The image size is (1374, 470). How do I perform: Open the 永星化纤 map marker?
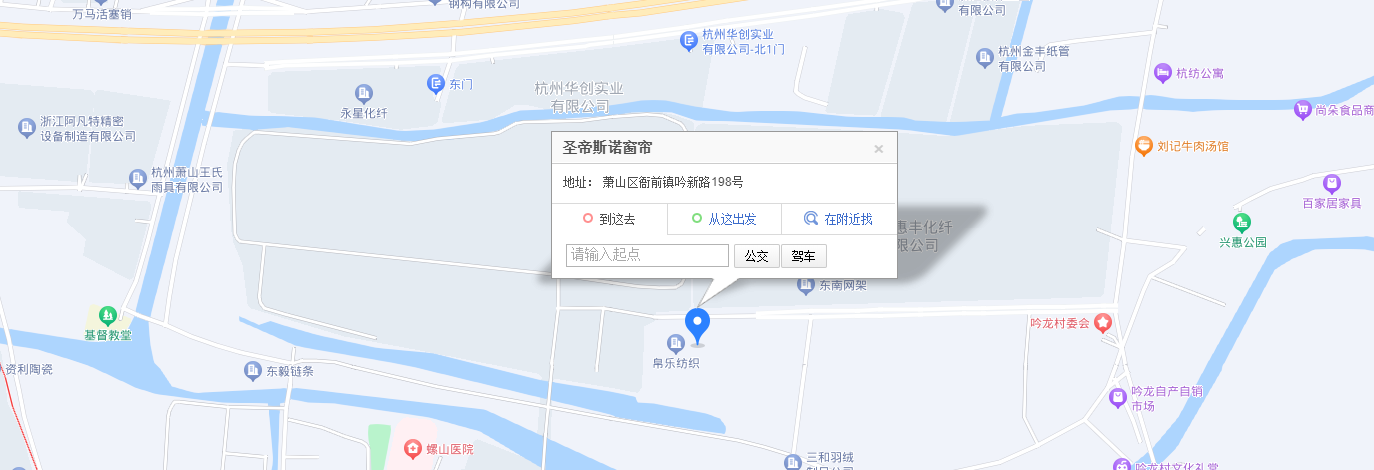363,94
